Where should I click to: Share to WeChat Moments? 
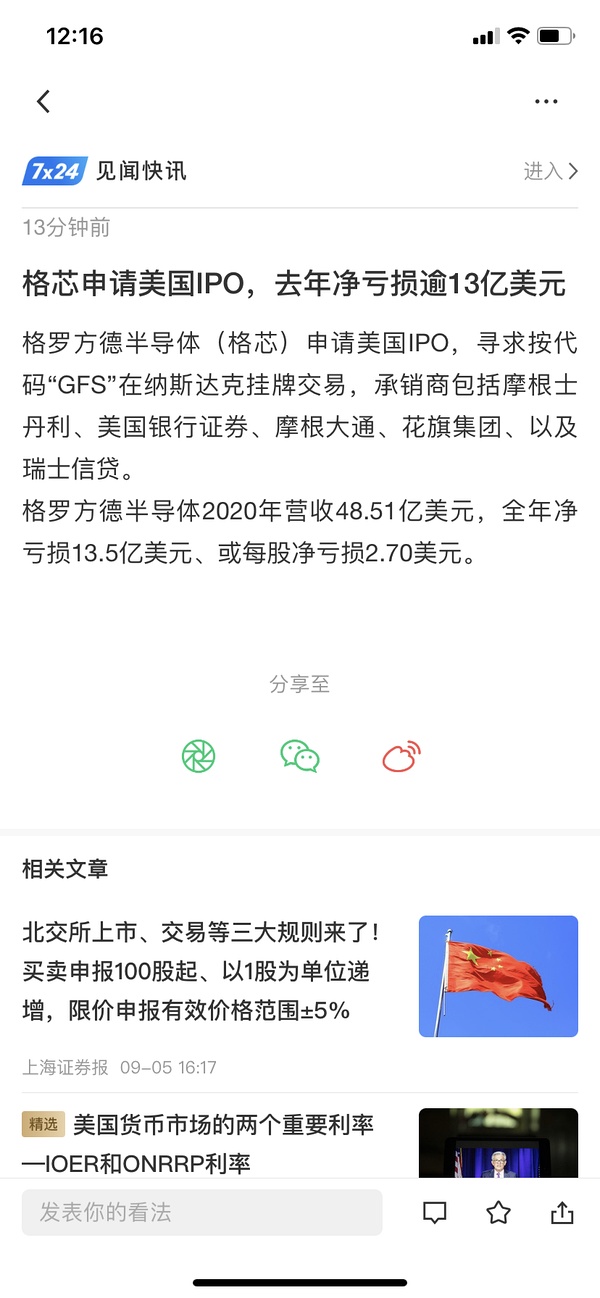[x=199, y=756]
